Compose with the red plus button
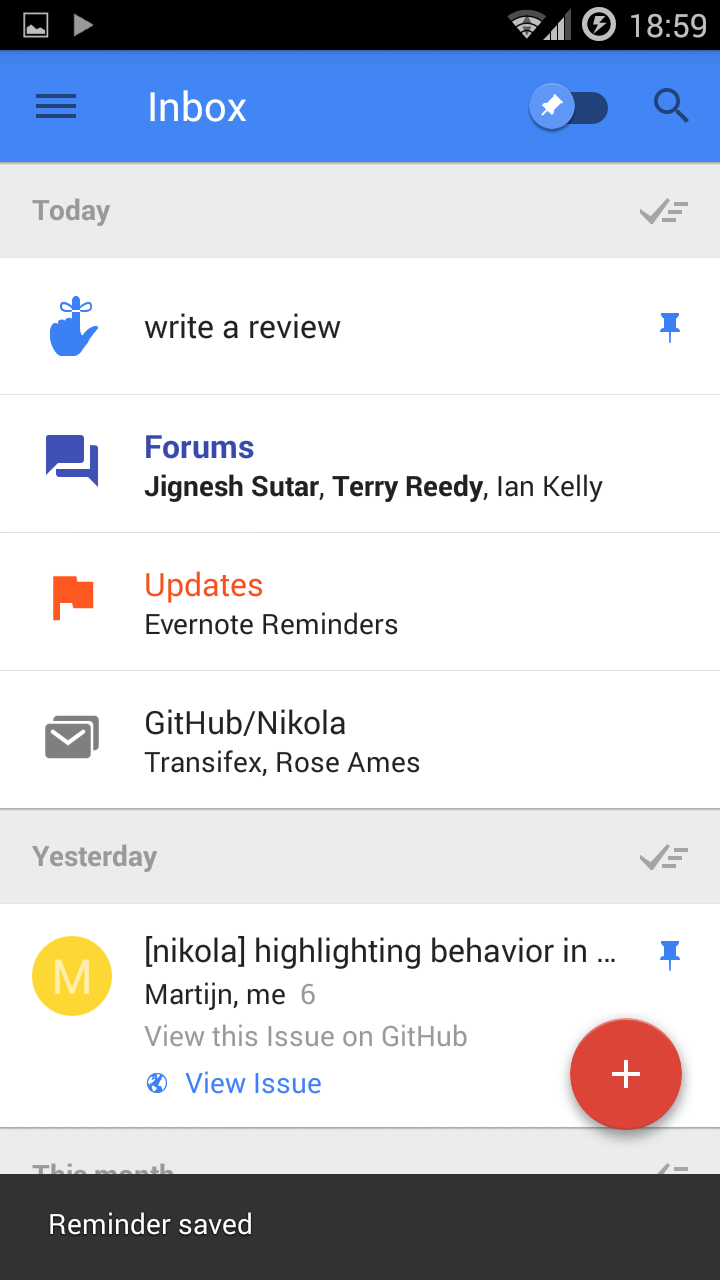720x1280 pixels. [x=626, y=1074]
